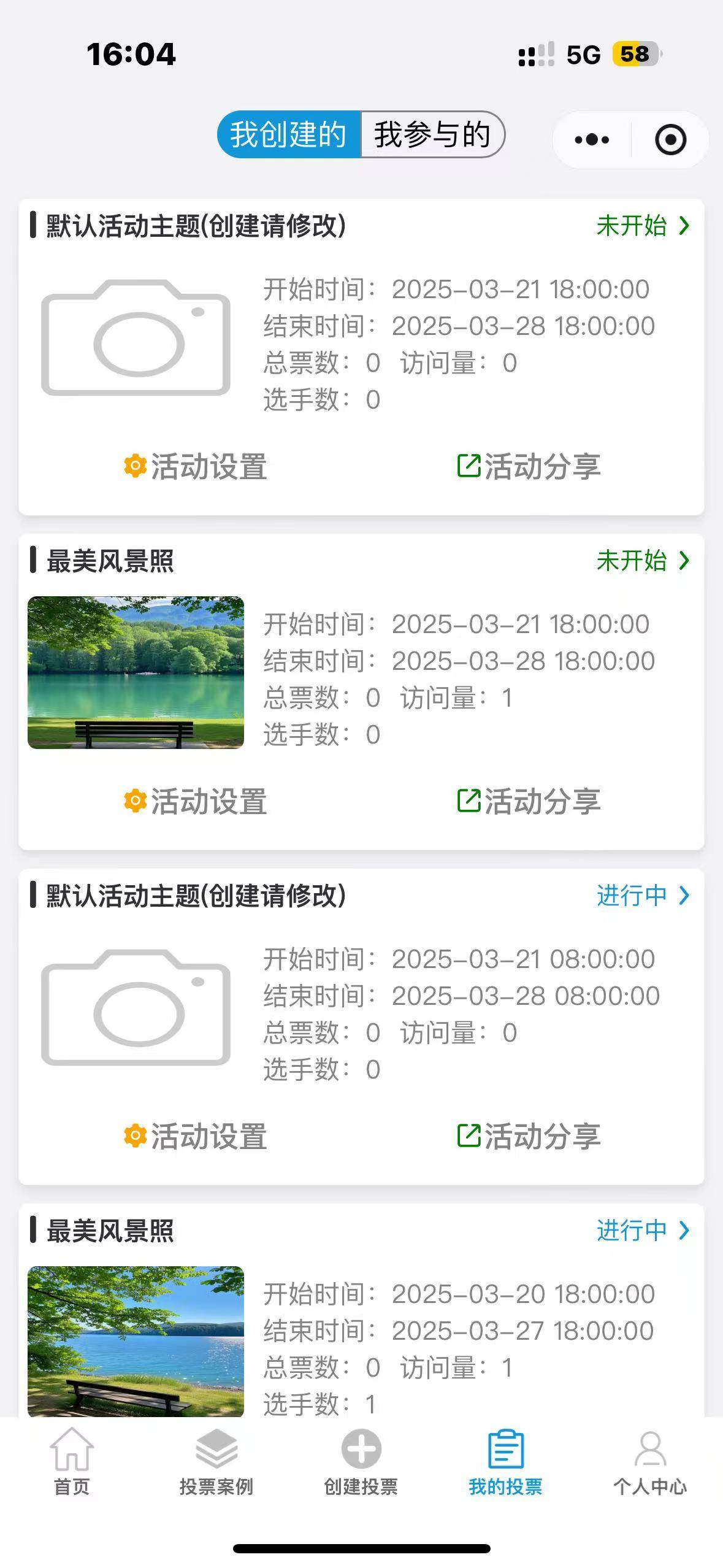Open 活动设置 for the 未开始 最美风景照 activity
The height and width of the screenshot is (1568, 723).
[196, 801]
